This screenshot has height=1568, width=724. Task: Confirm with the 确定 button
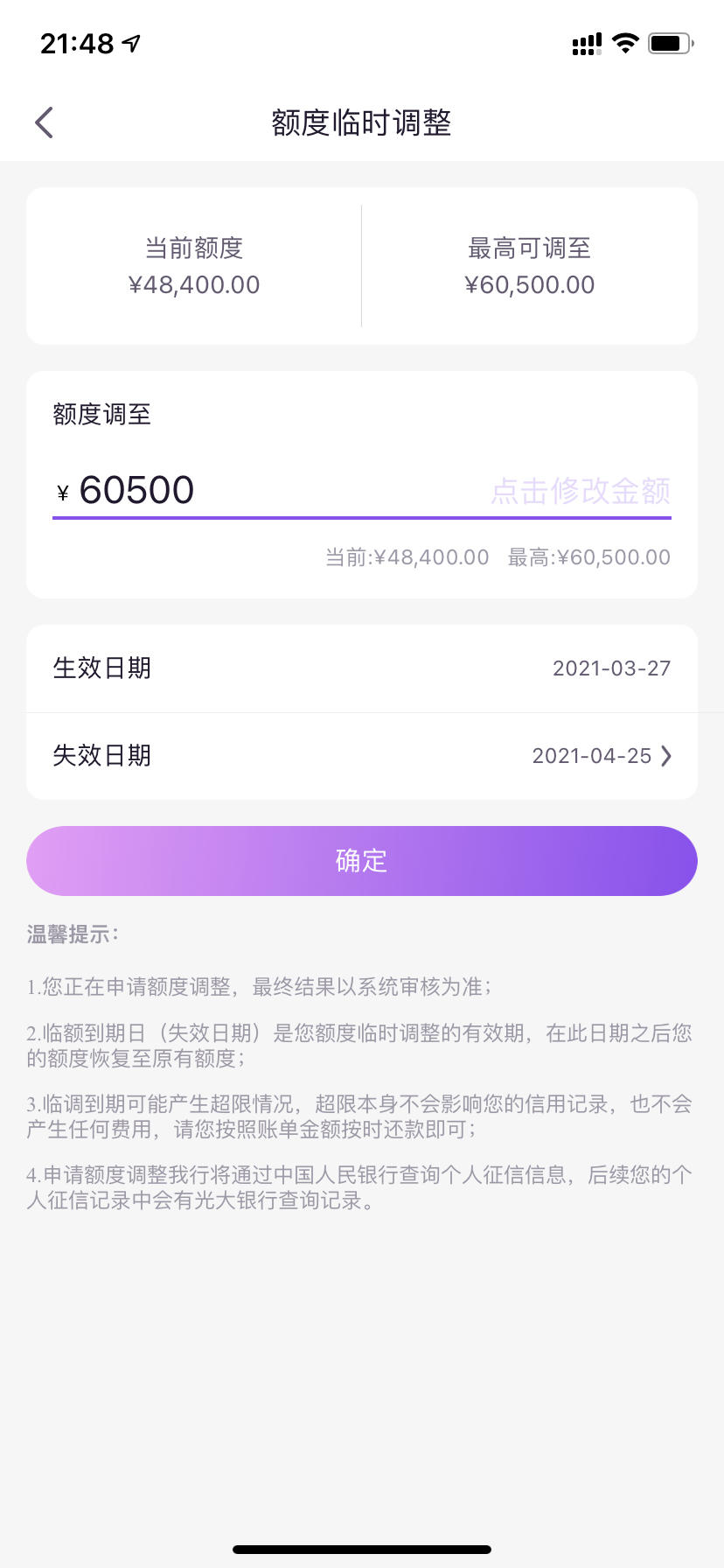[x=361, y=861]
